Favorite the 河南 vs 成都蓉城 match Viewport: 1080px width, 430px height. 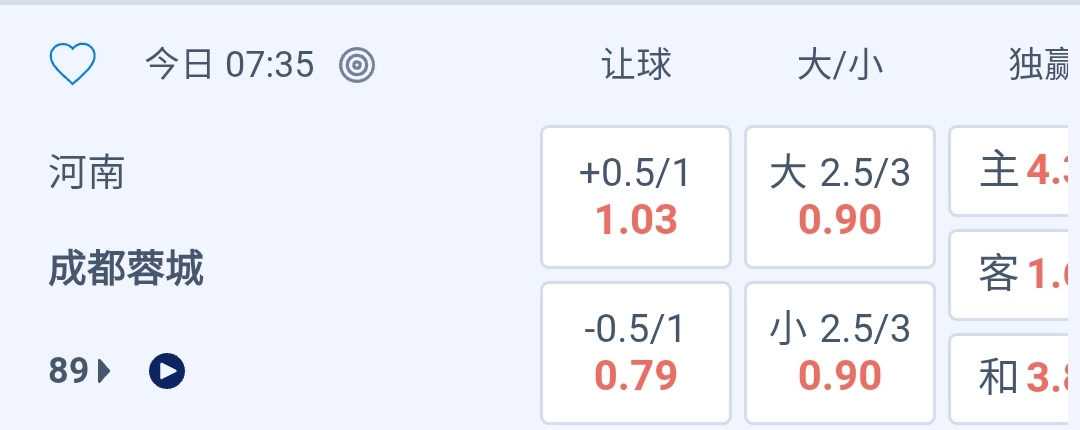[72, 66]
